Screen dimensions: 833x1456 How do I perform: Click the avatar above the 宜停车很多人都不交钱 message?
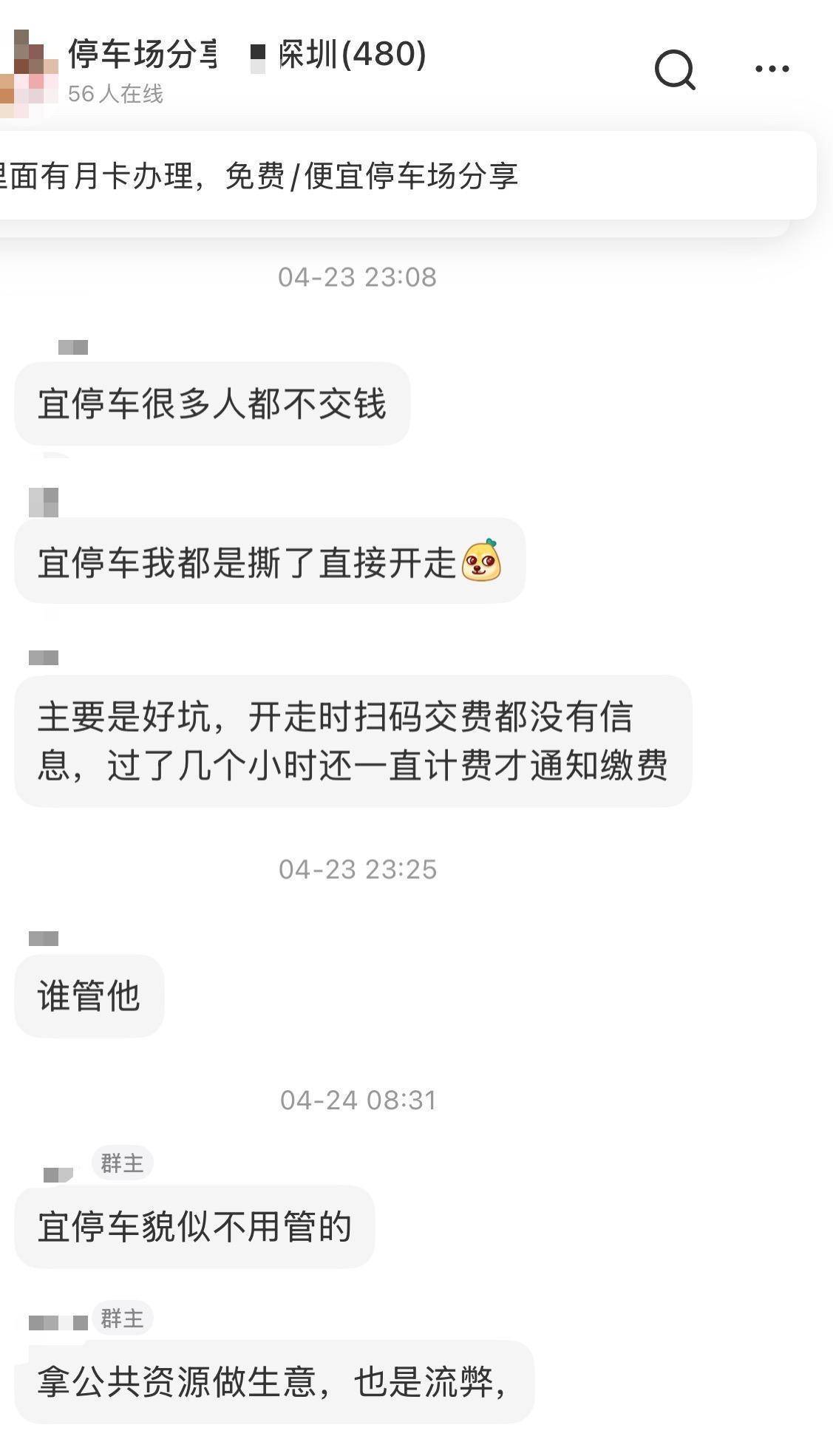pos(72,344)
